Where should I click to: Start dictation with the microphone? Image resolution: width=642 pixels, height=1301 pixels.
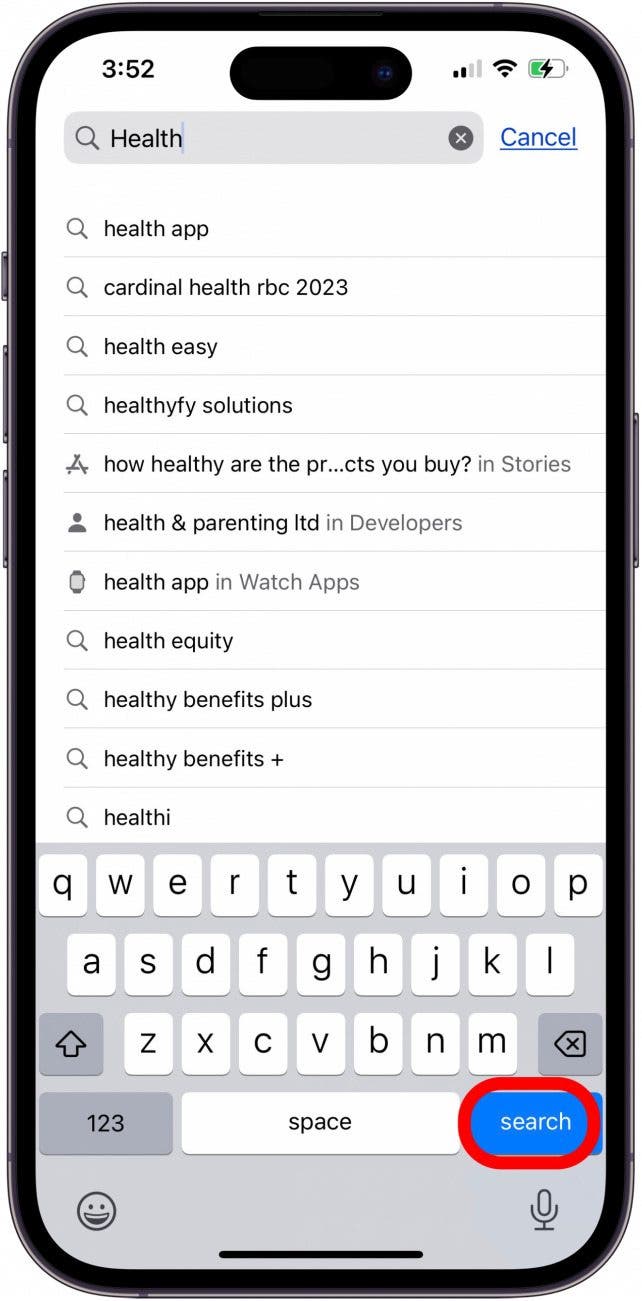544,1211
